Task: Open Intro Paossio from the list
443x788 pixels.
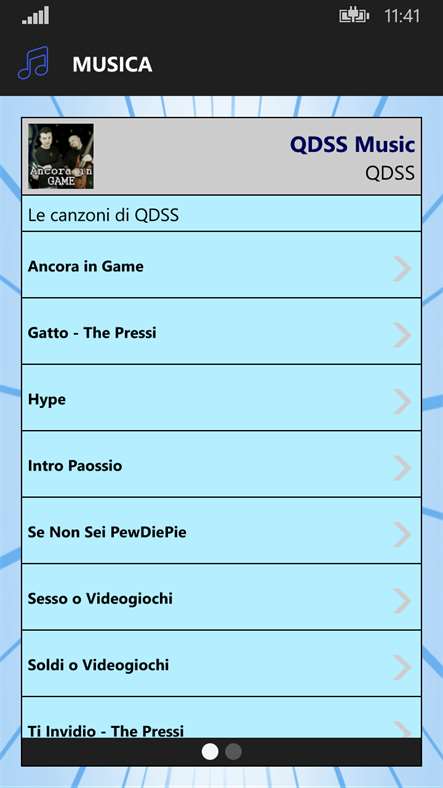Action: [221, 464]
